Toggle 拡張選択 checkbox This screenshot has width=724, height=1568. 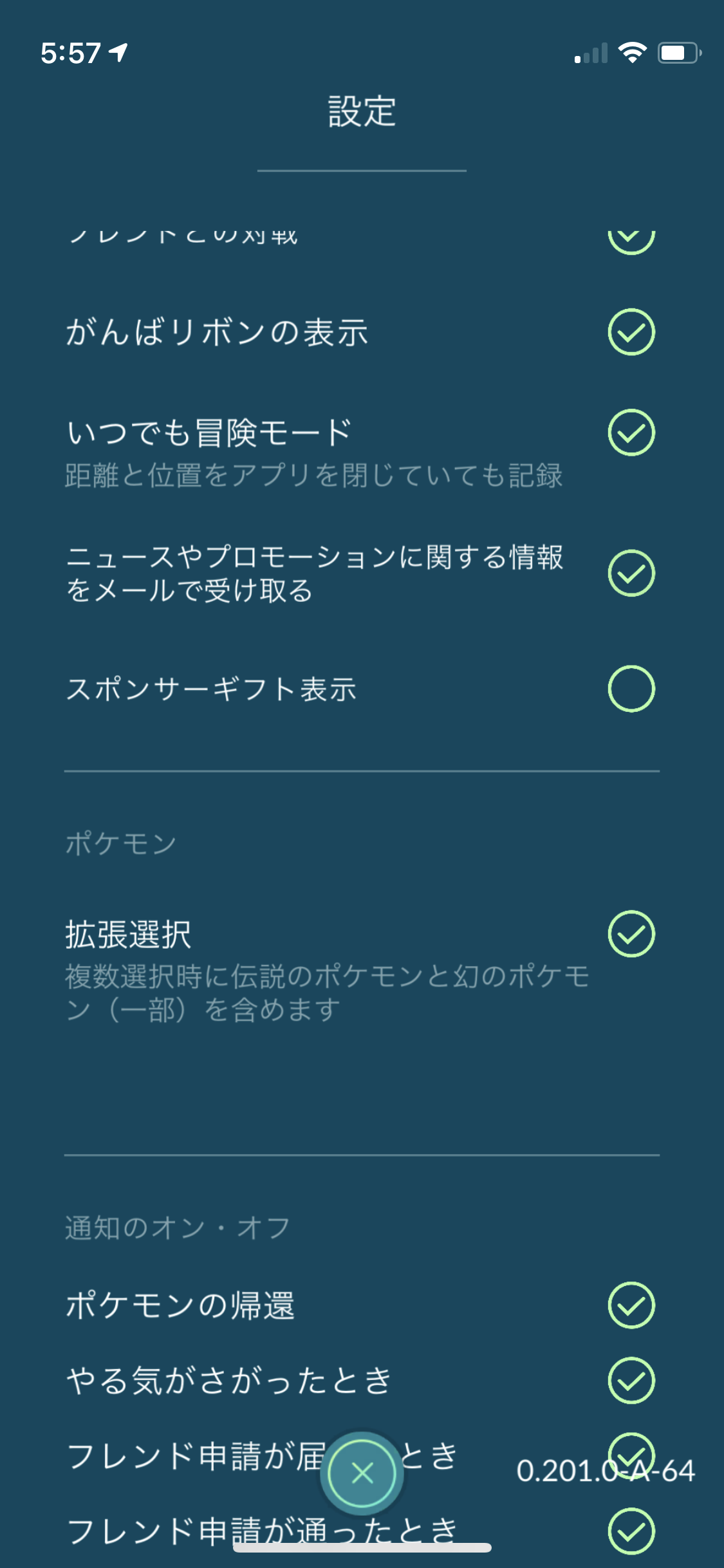(631, 934)
